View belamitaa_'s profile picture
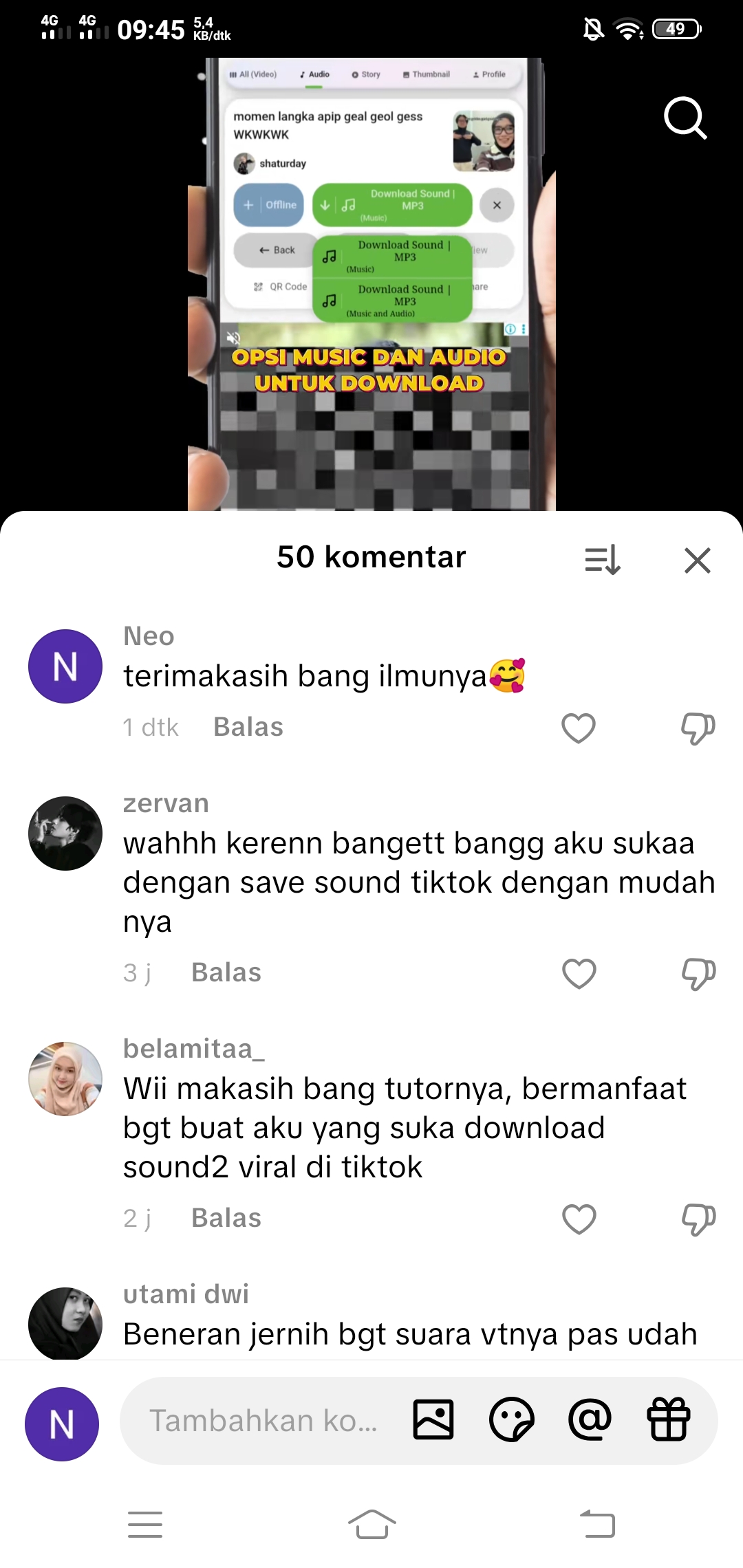This screenshot has width=743, height=1568. click(65, 1079)
